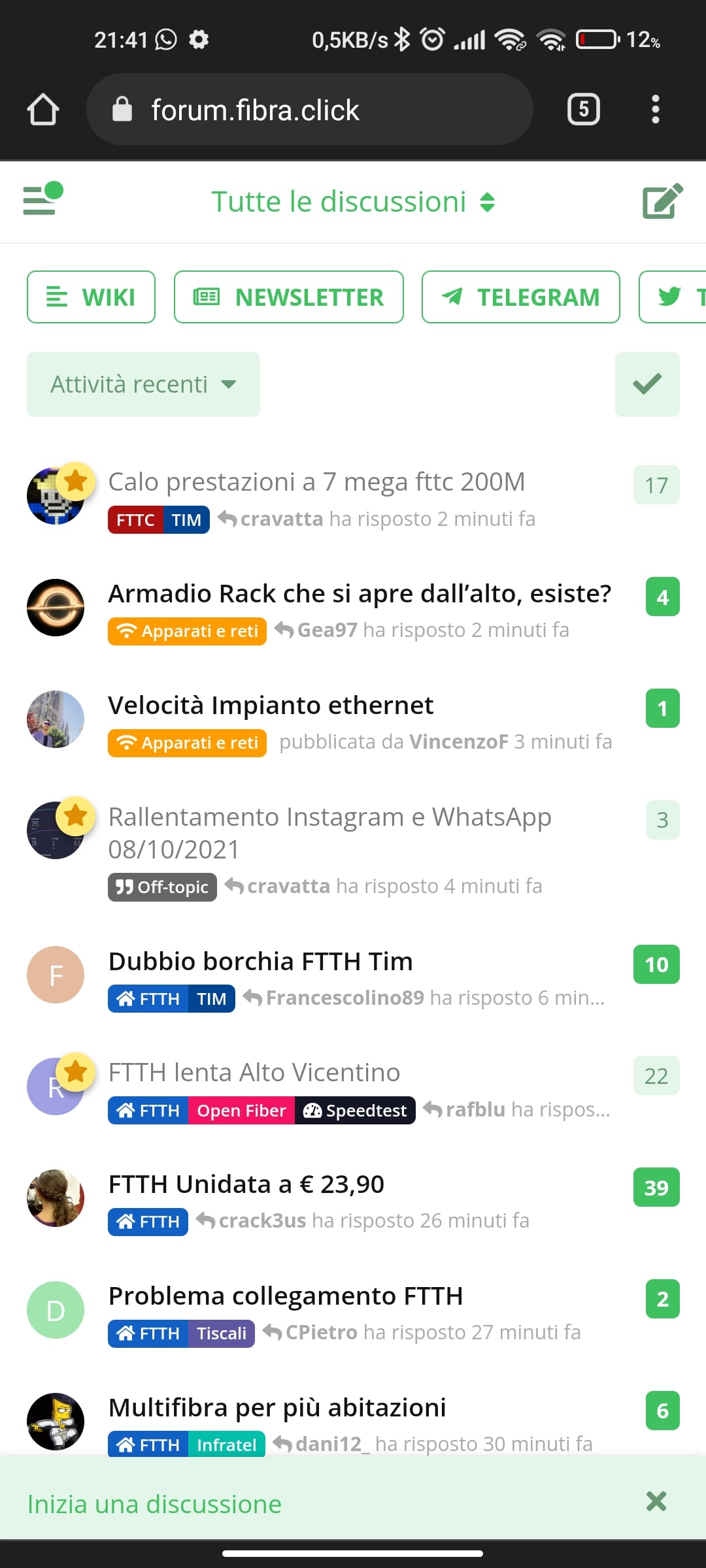Screen dimensions: 706x1568
Task: Tap the forum.fibra.click address bar
Action: click(309, 110)
